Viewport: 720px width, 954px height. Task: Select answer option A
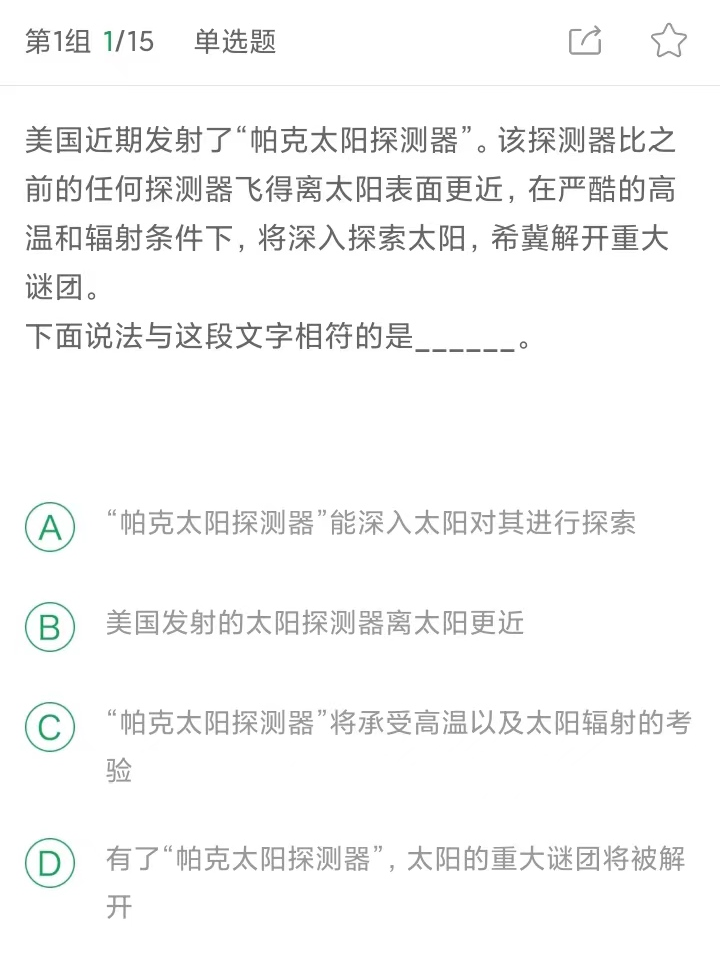49,527
